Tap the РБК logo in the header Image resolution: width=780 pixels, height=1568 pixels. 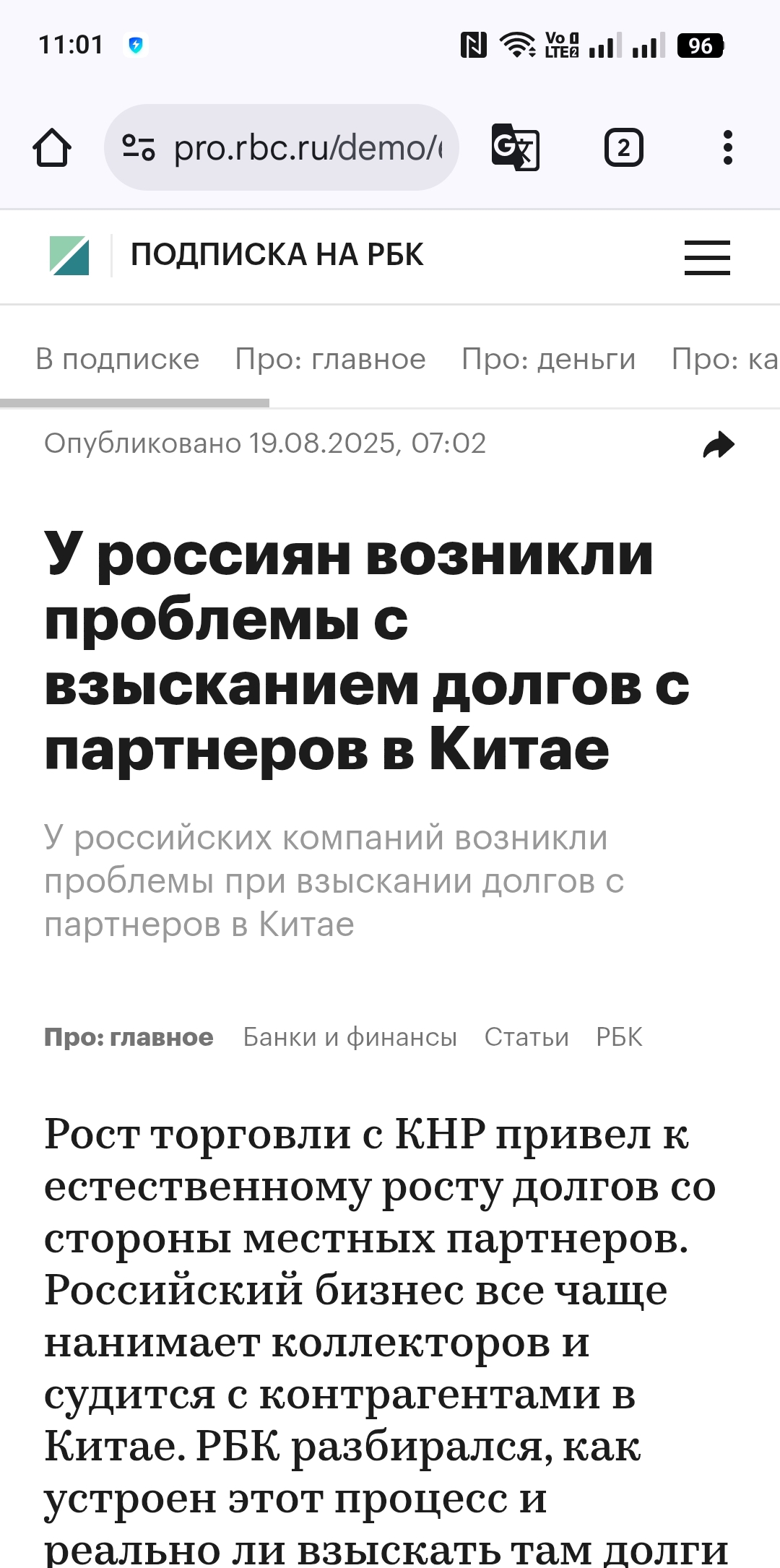(69, 256)
